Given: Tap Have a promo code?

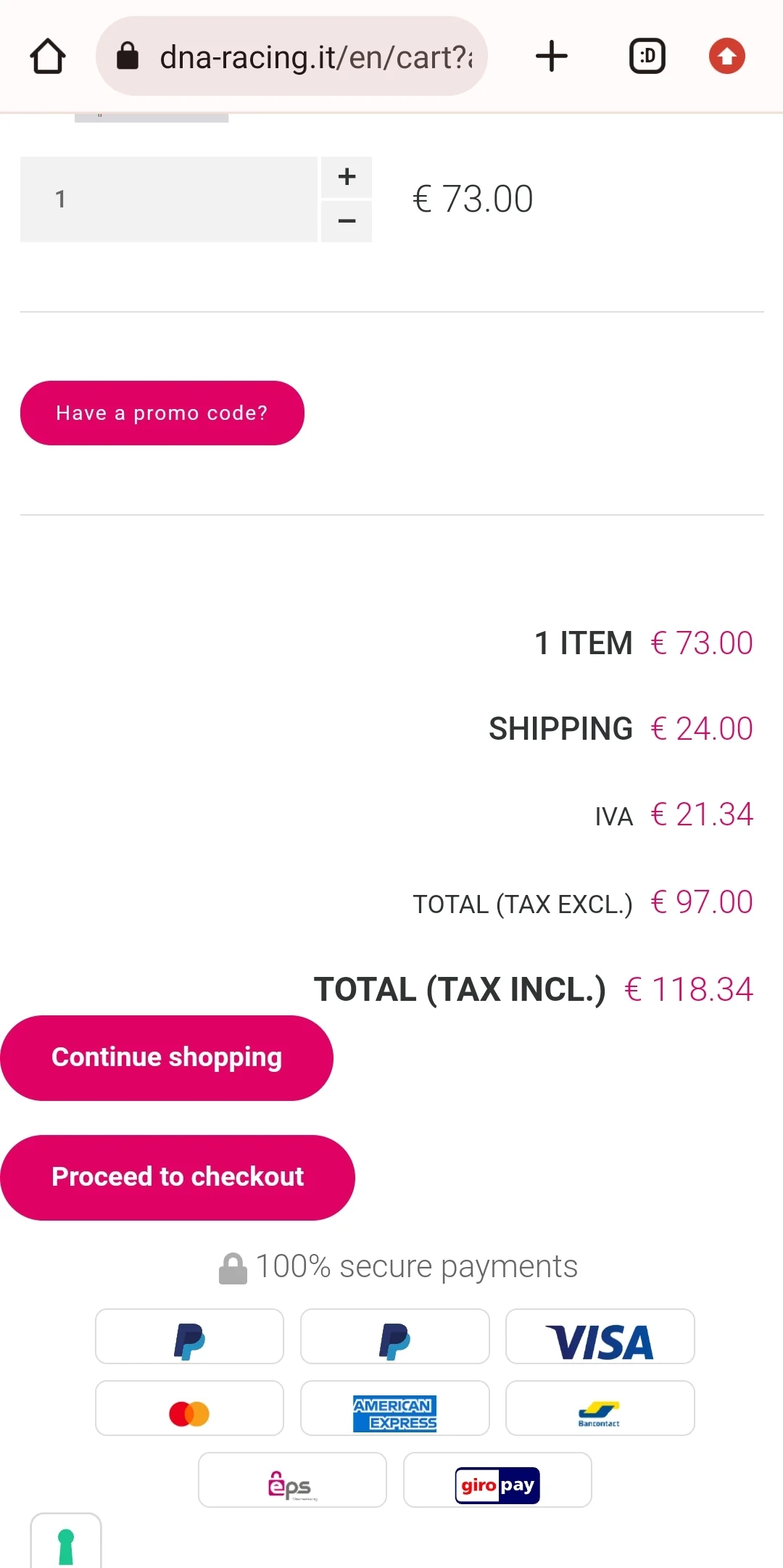Looking at the screenshot, I should (162, 413).
